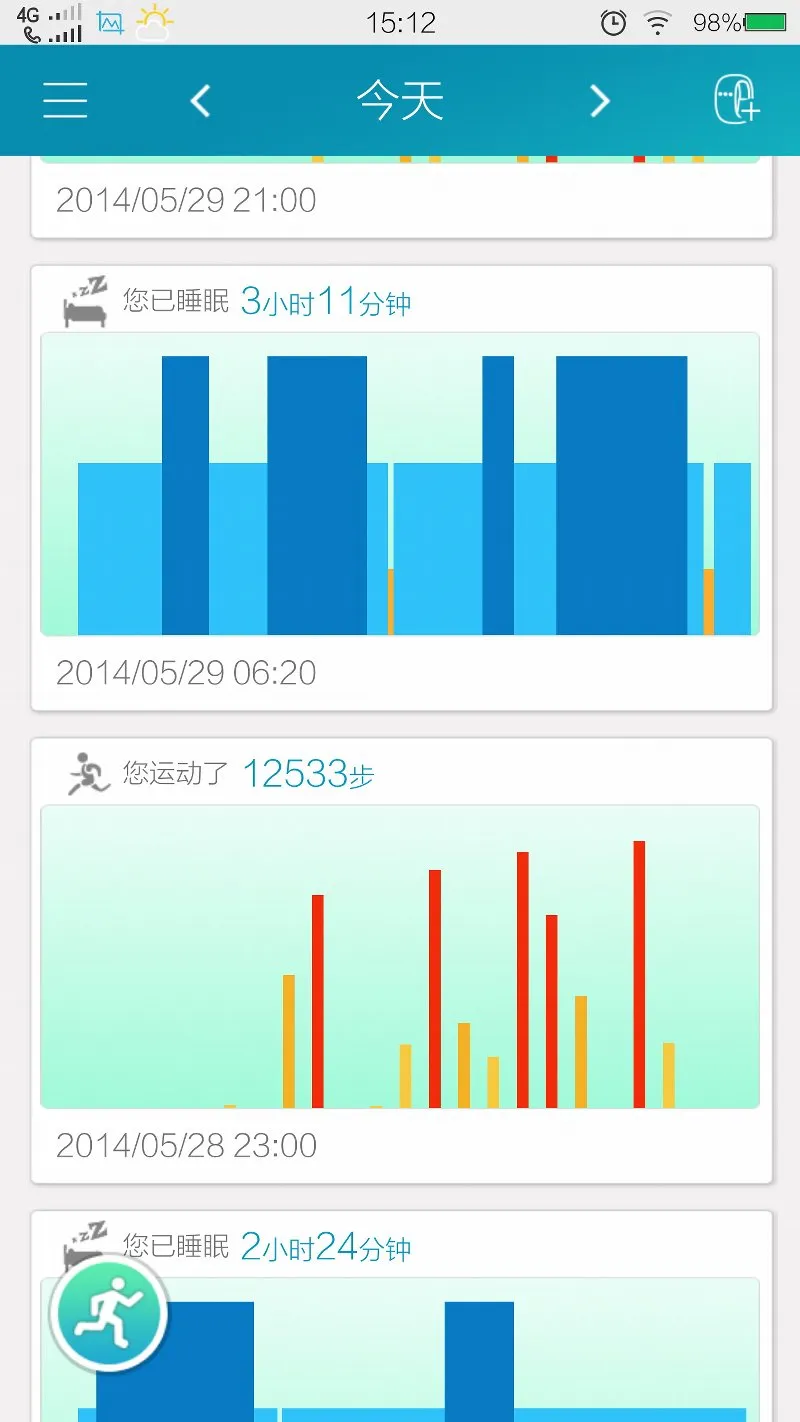This screenshot has width=800, height=1422.
Task: Open the 12533步 activity card
Action: coord(402,961)
